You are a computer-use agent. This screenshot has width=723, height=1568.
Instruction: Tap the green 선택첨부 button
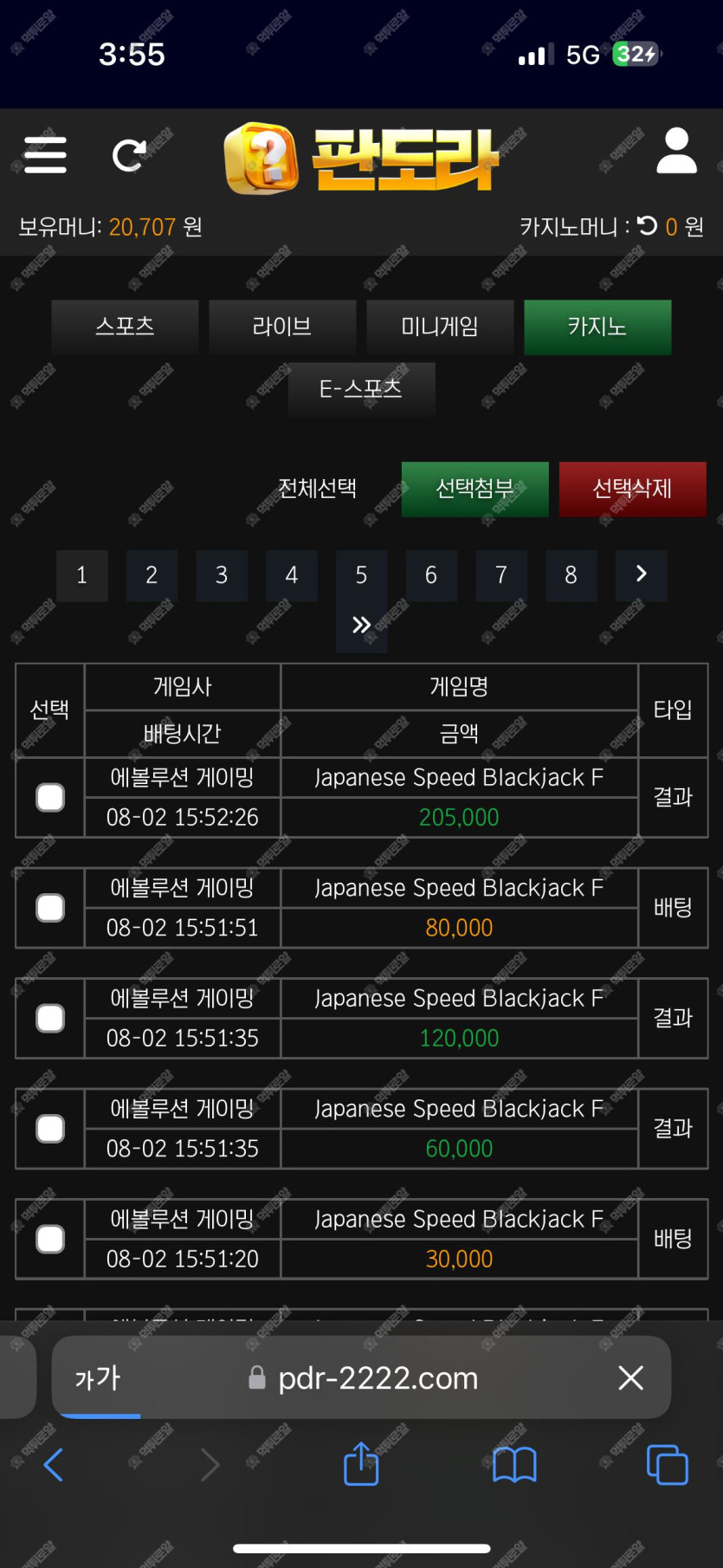click(x=474, y=489)
